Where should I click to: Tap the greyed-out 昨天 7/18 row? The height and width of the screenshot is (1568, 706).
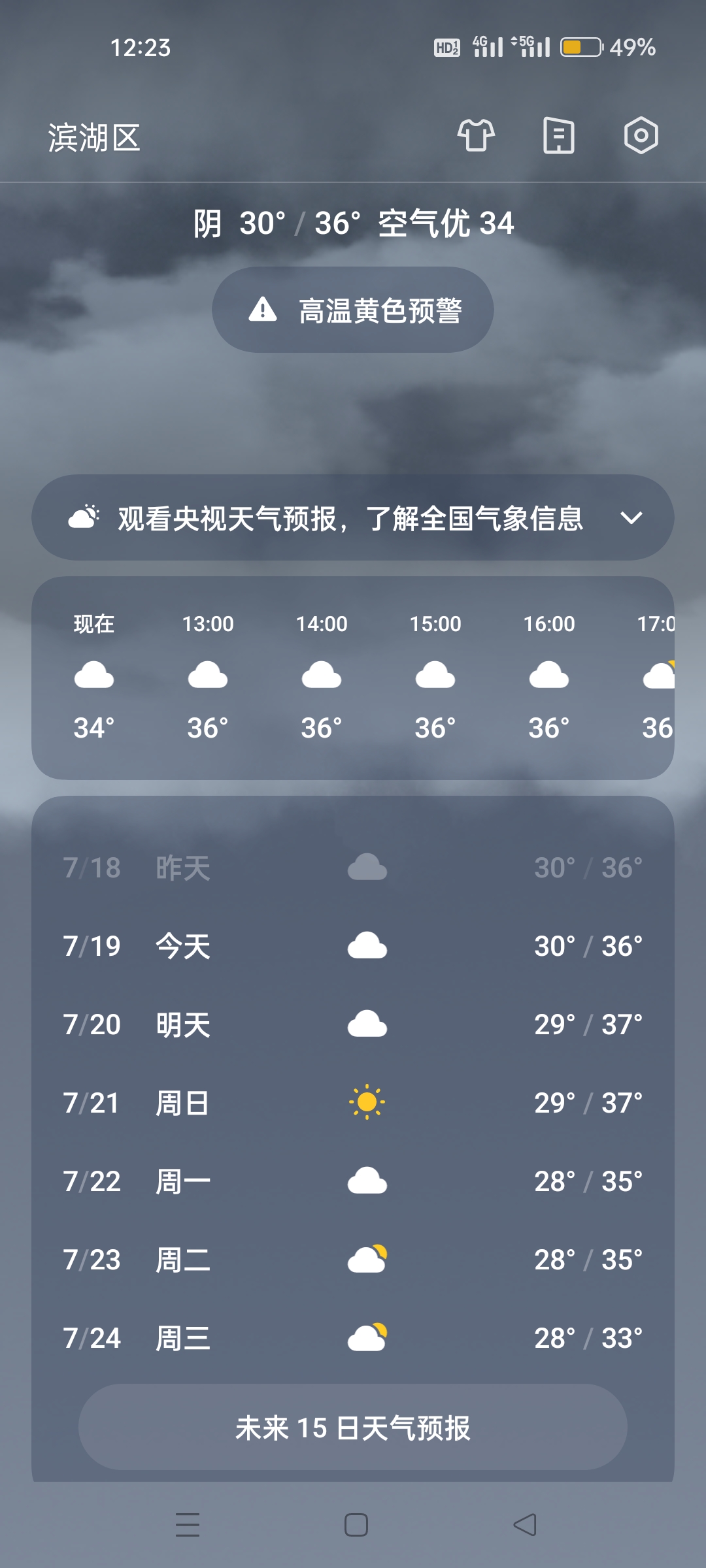point(353,868)
